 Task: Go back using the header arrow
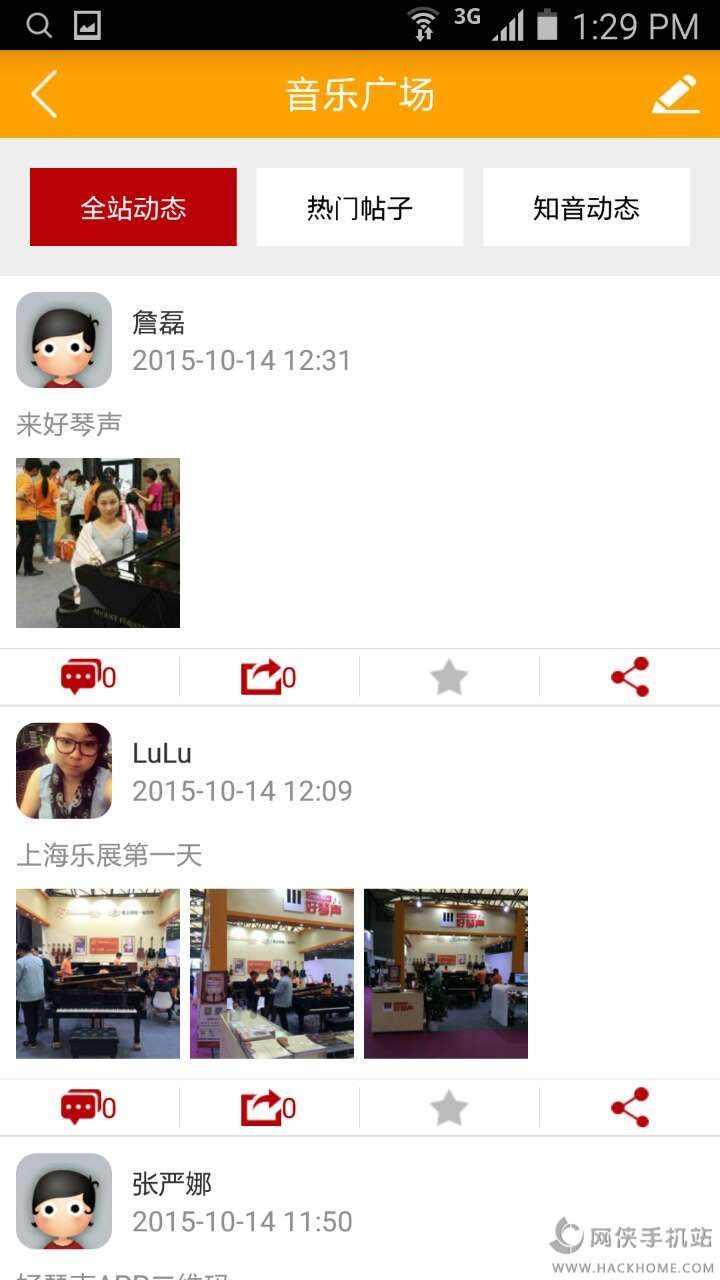45,95
